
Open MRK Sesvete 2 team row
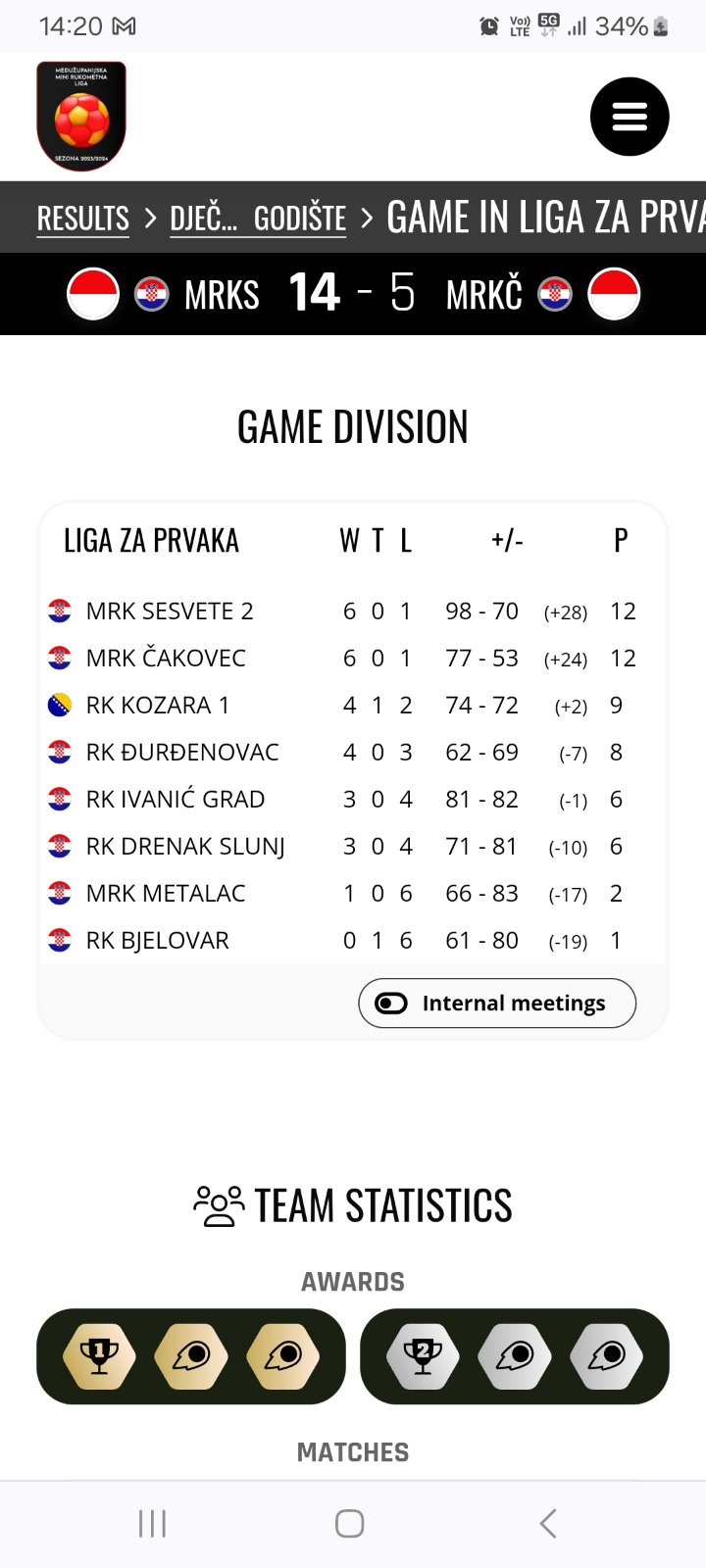(170, 612)
